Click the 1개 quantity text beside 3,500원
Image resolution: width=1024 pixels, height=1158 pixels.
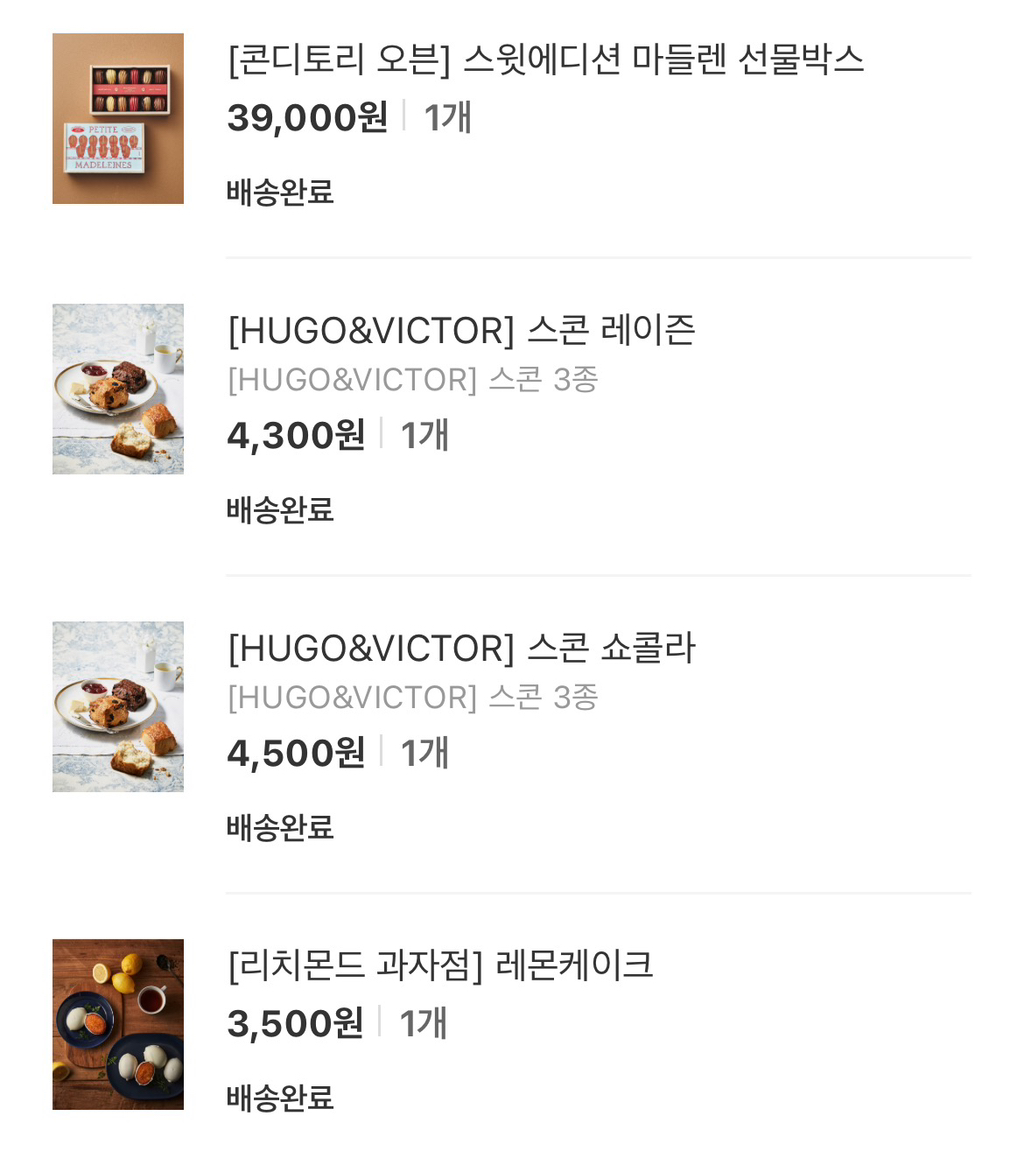[424, 1022]
